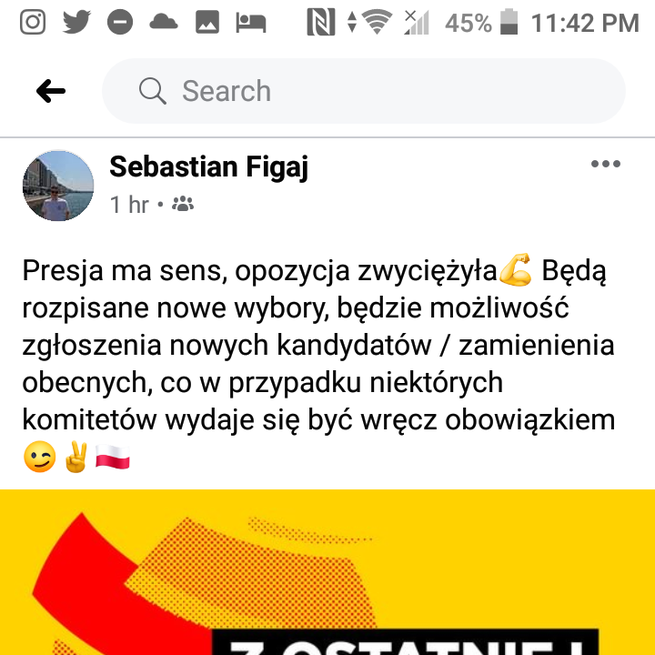Open the yellow image attached to the post
655x655 pixels.
click(327, 572)
